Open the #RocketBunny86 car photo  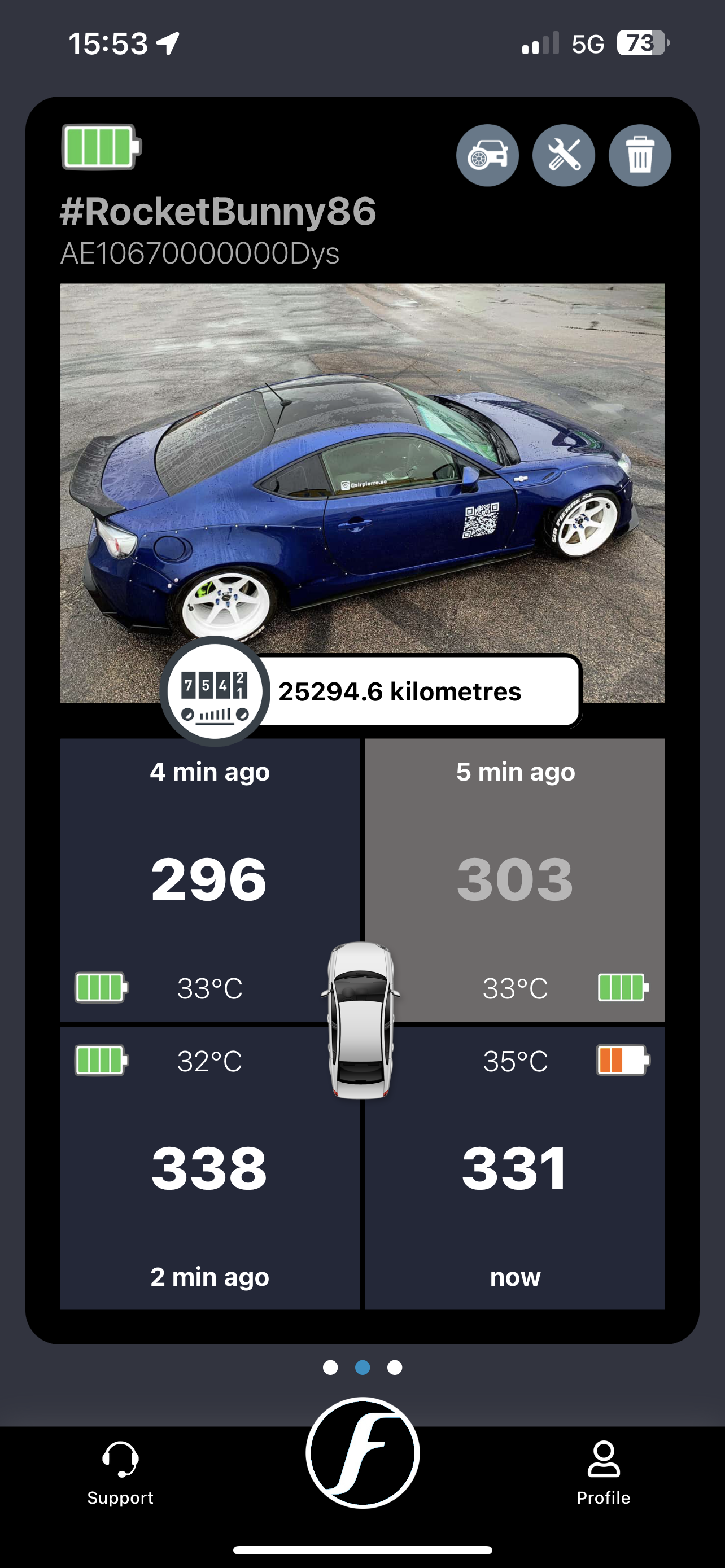[x=362, y=493]
